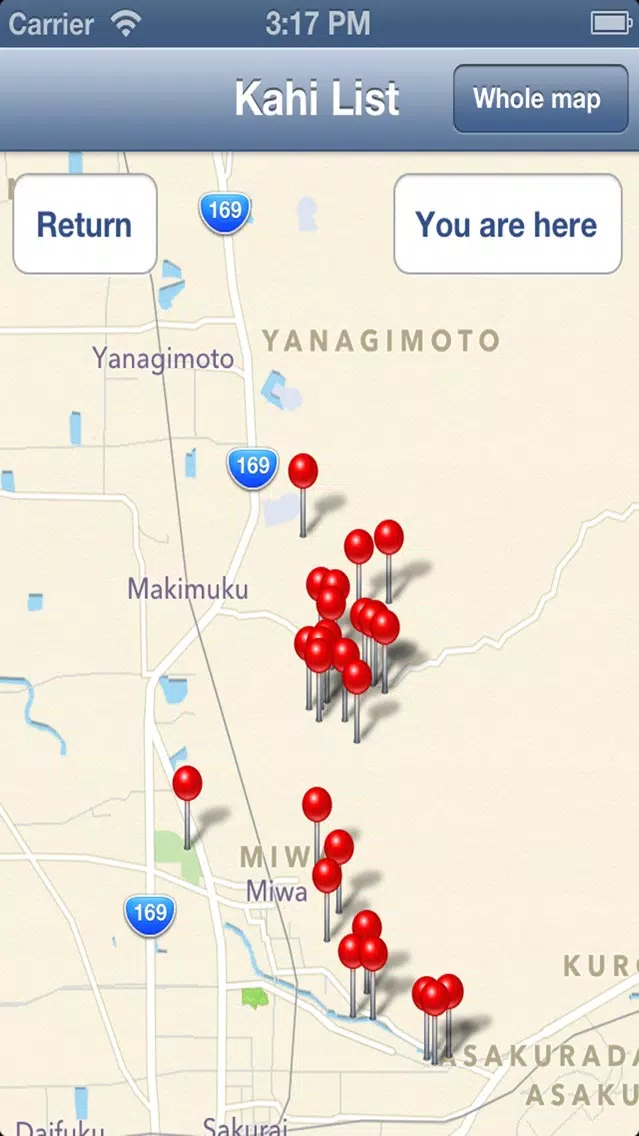Go back with the Return button
639x1136 pixels.
click(85, 224)
